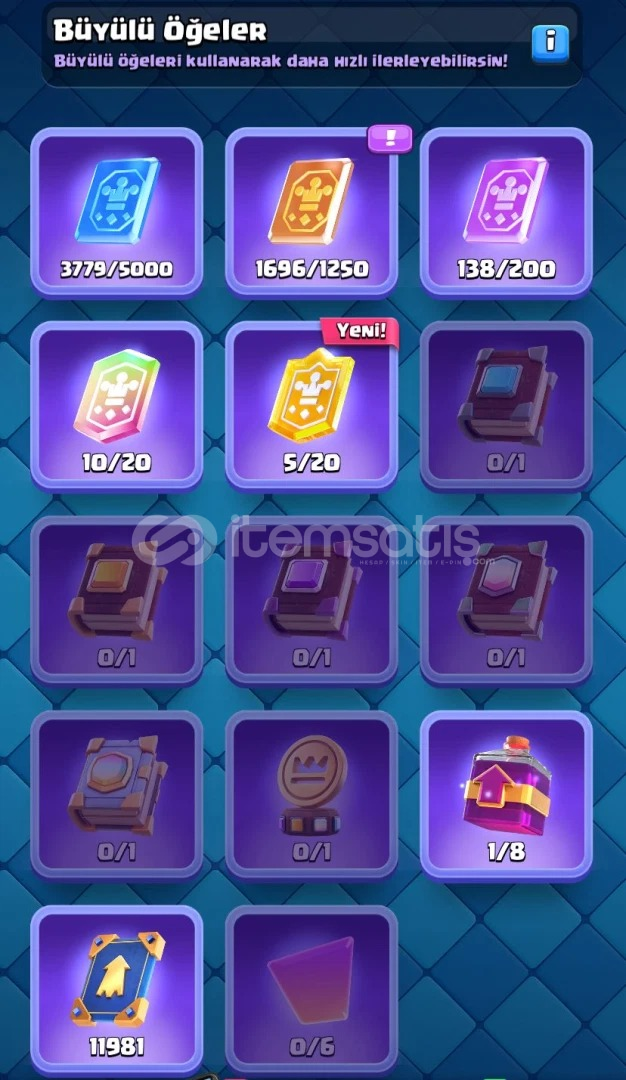Viewport: 626px width, 1080px height.
Task: Select the blue wild card showing 3779/5000
Action: point(116,210)
